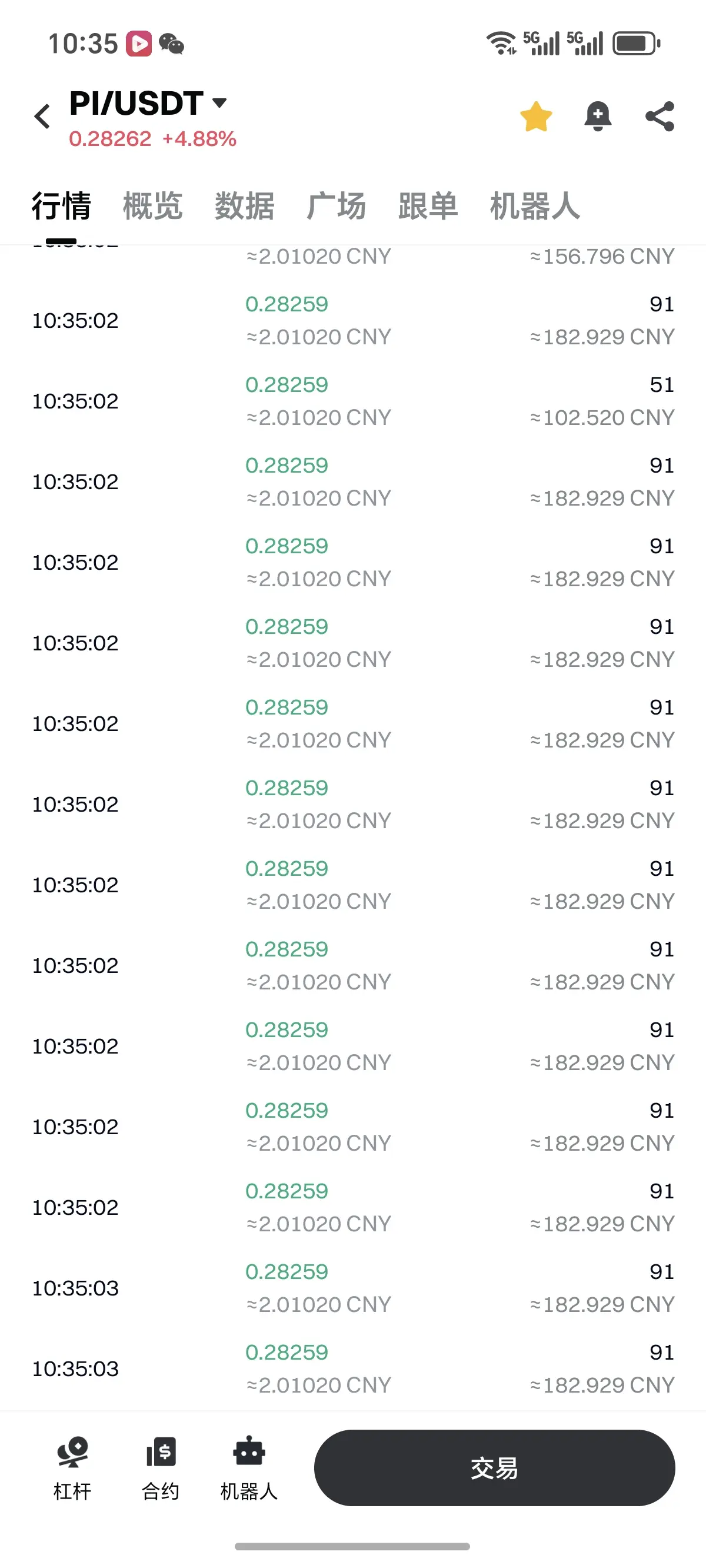Toggle the favorite star for PI/USDT
This screenshot has height=1568, width=706.
click(535, 117)
